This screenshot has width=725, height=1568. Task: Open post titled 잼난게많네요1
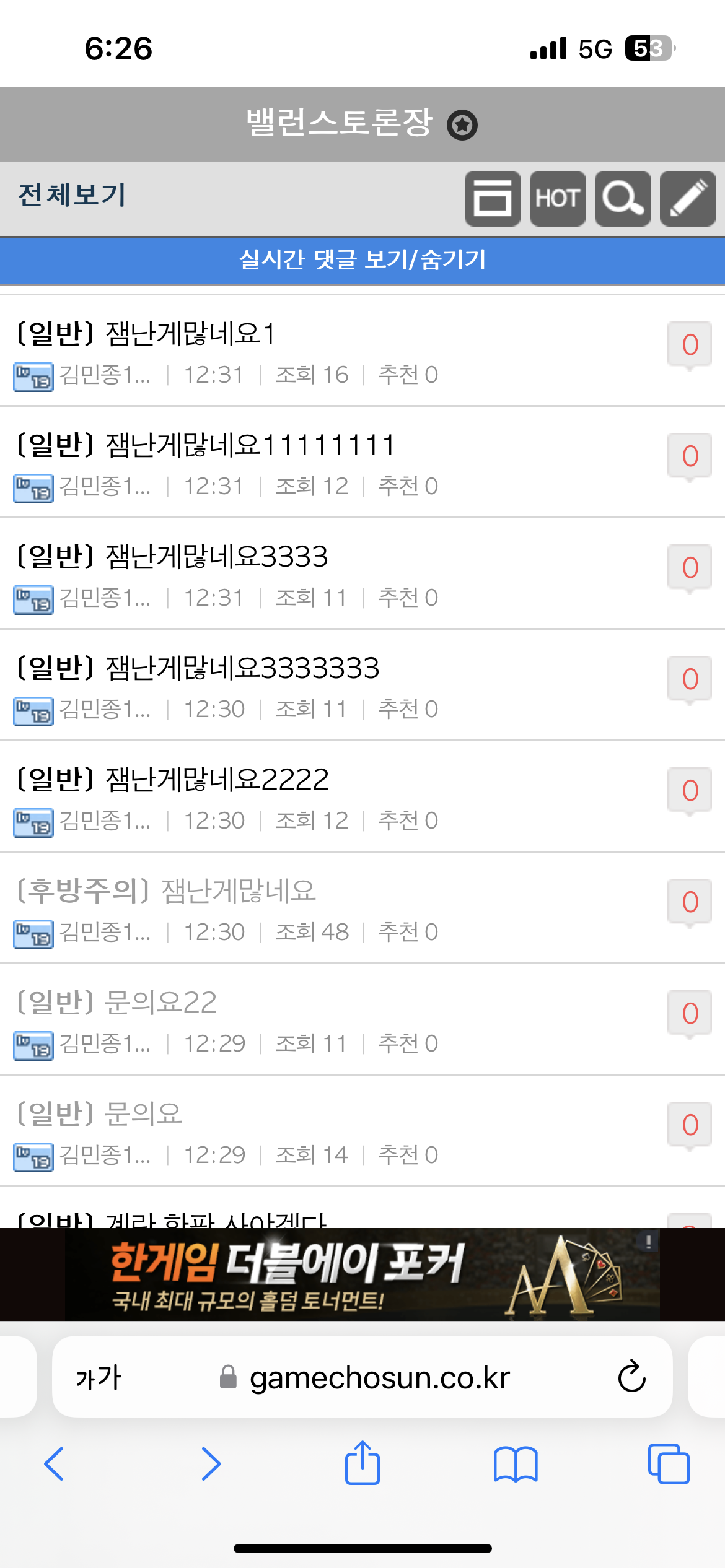tap(190, 334)
